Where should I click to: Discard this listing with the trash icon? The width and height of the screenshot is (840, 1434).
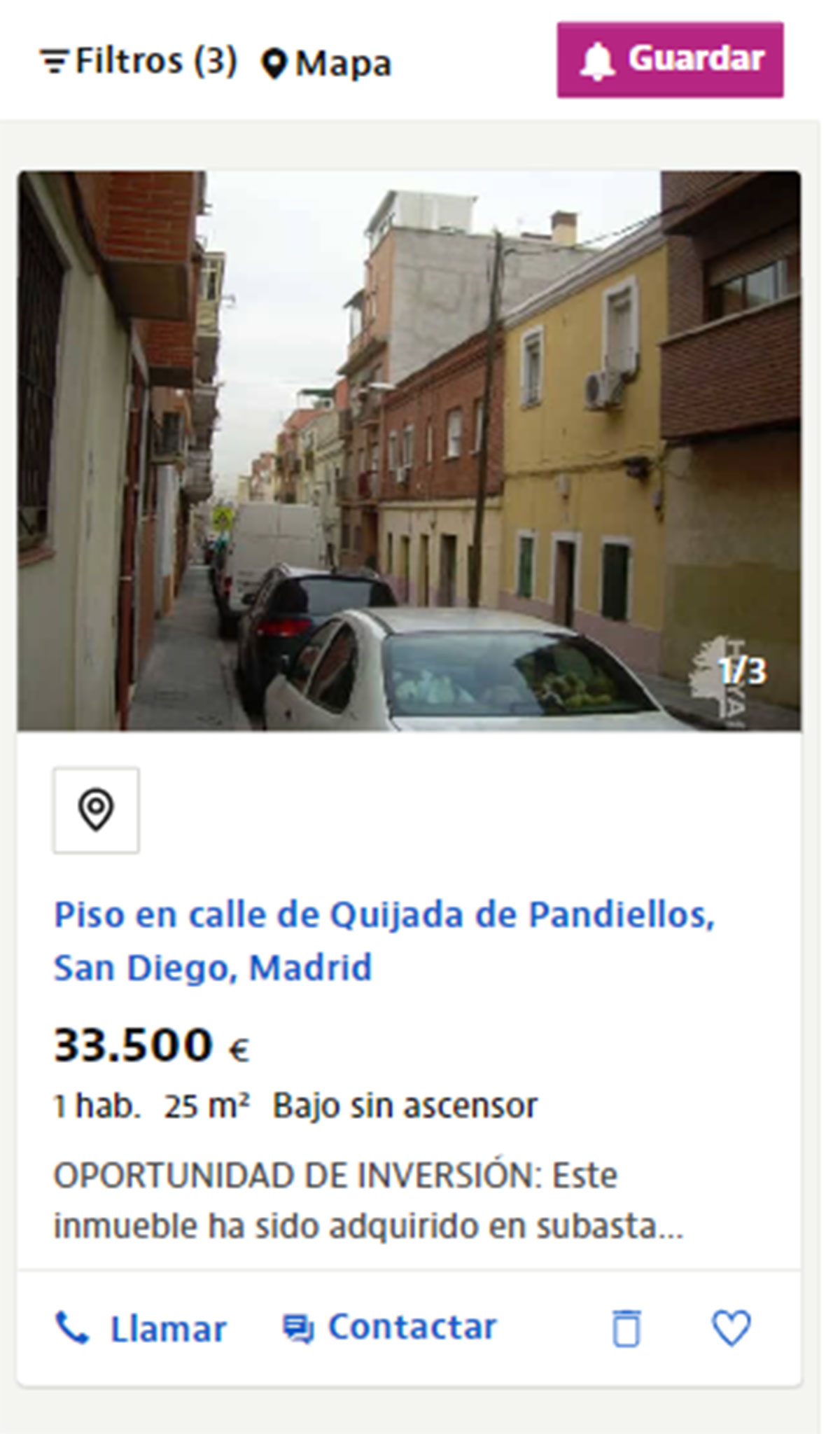[x=626, y=1328]
